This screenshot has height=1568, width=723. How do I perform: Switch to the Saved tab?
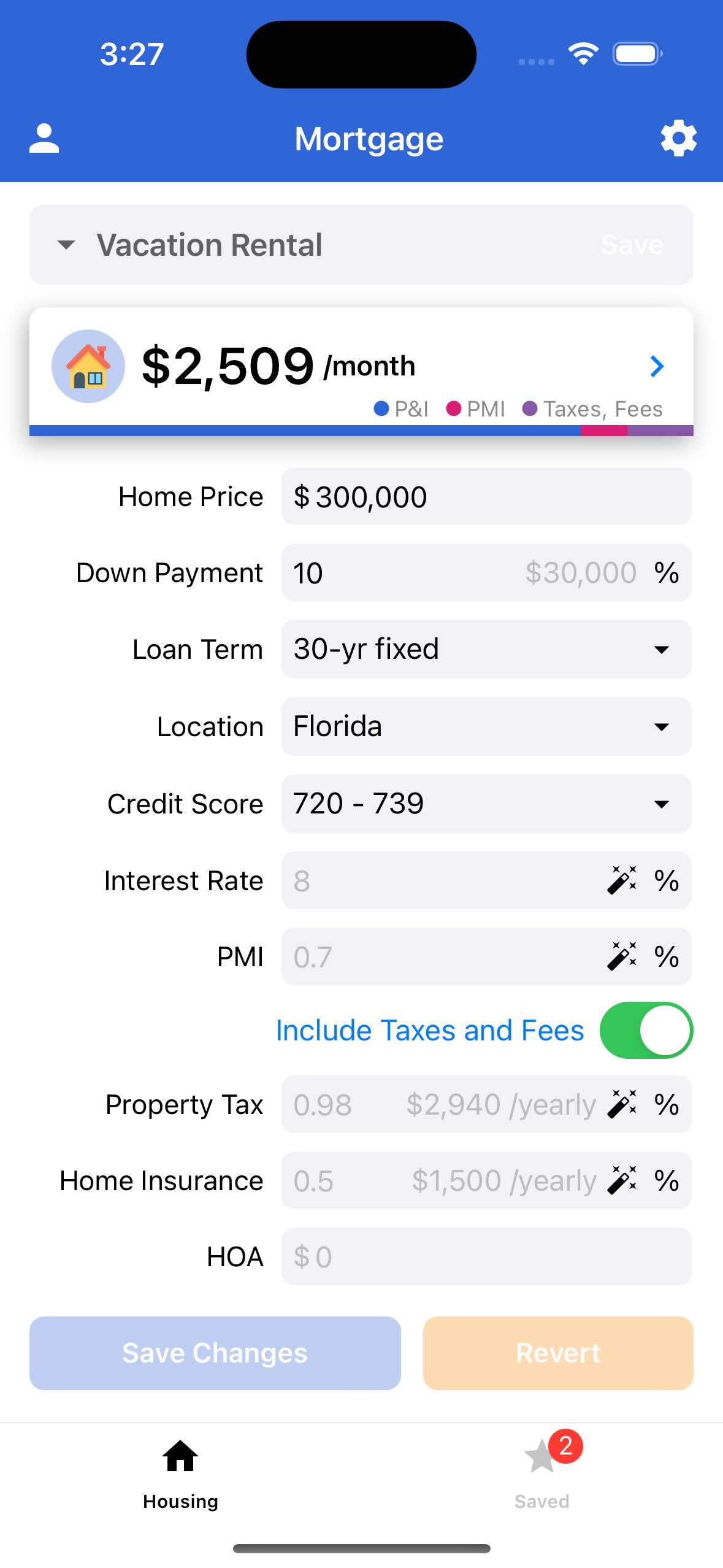click(542, 1472)
